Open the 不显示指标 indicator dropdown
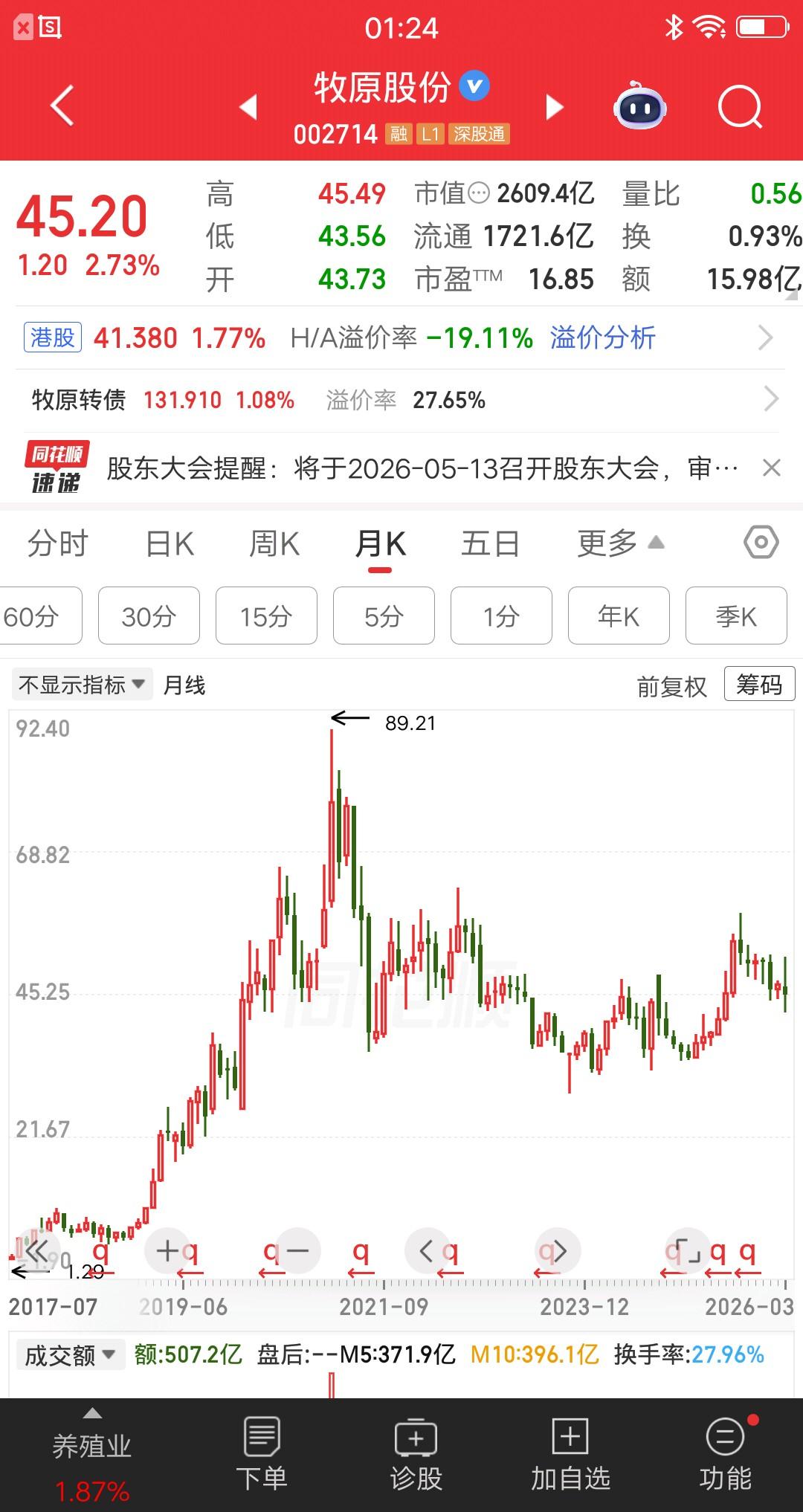Image resolution: width=803 pixels, height=1512 pixels. [x=80, y=685]
